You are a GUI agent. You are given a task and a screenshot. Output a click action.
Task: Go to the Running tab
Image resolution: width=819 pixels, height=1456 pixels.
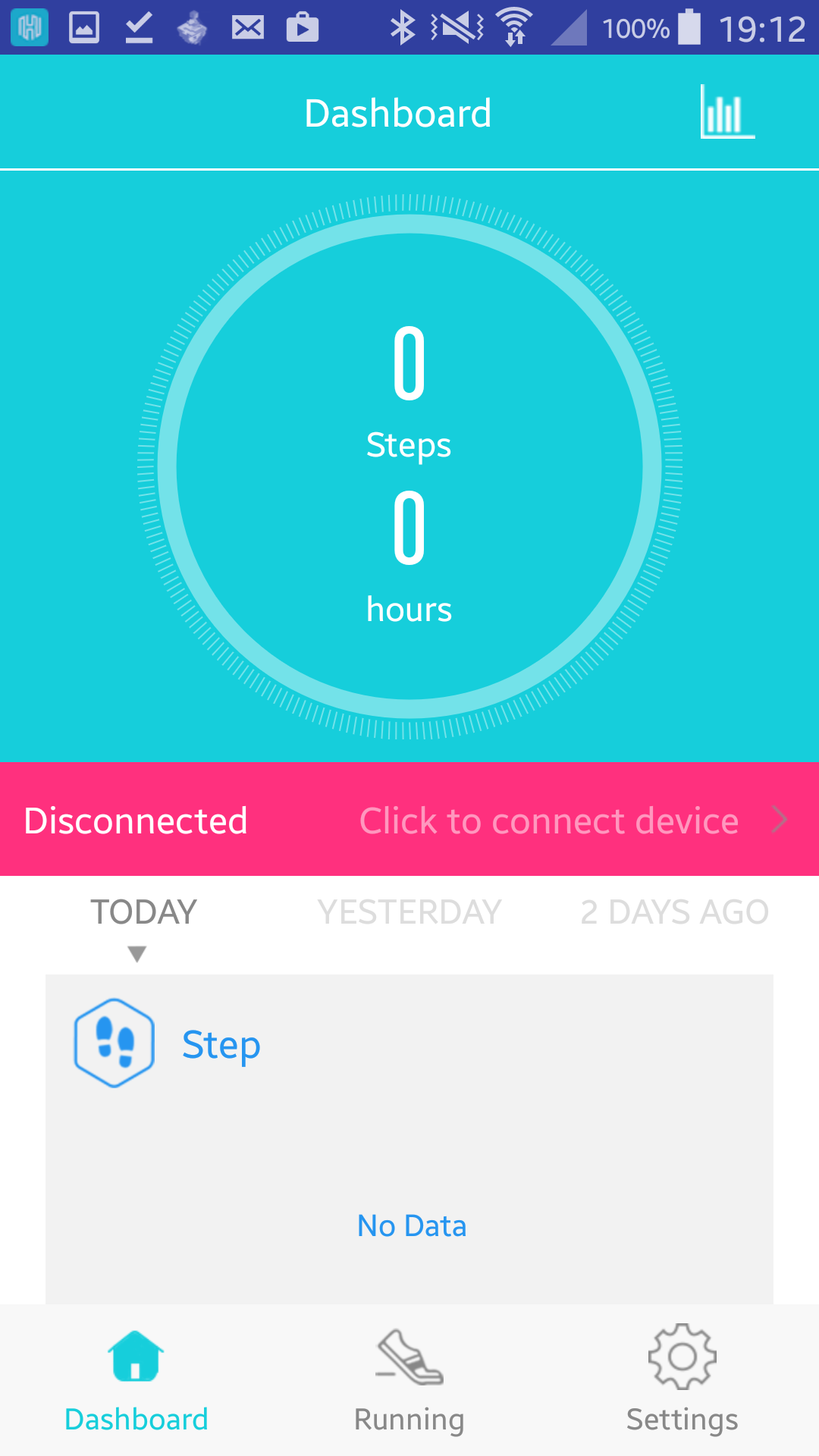point(409,1380)
